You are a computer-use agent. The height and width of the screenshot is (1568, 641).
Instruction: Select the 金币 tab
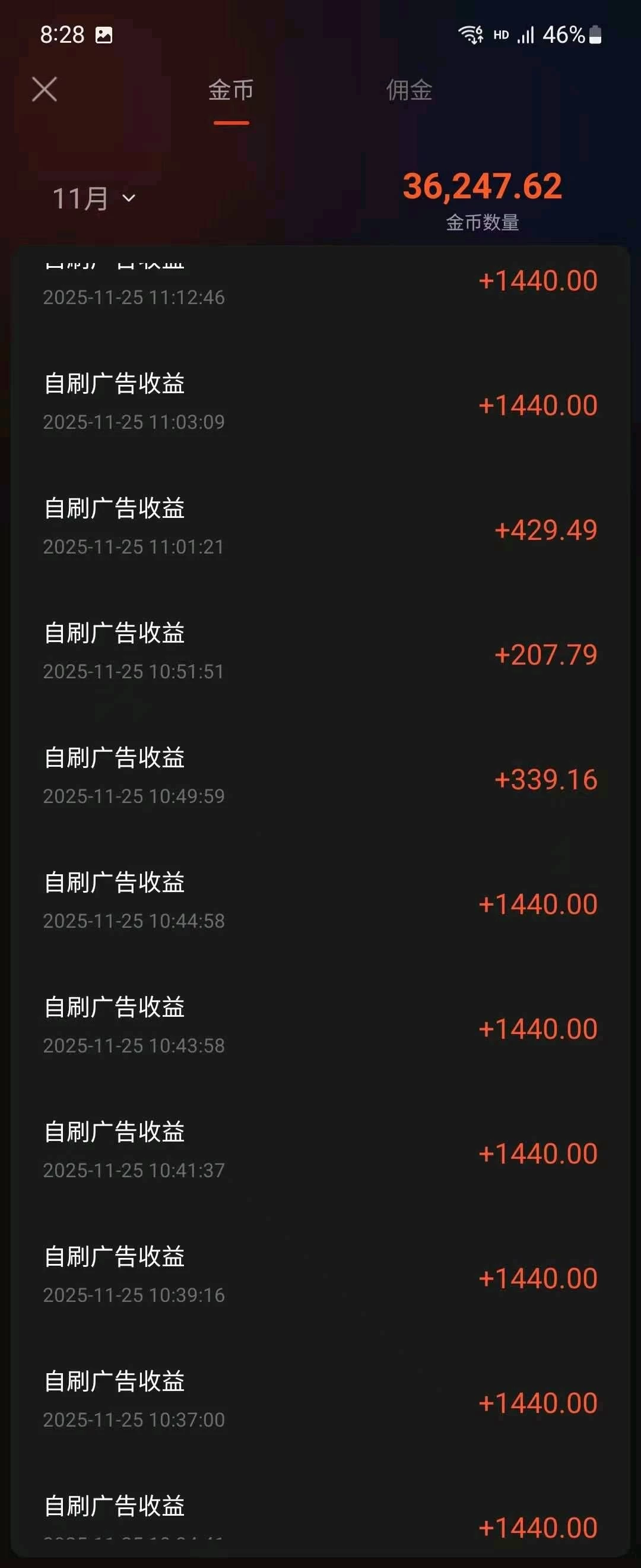click(x=229, y=90)
